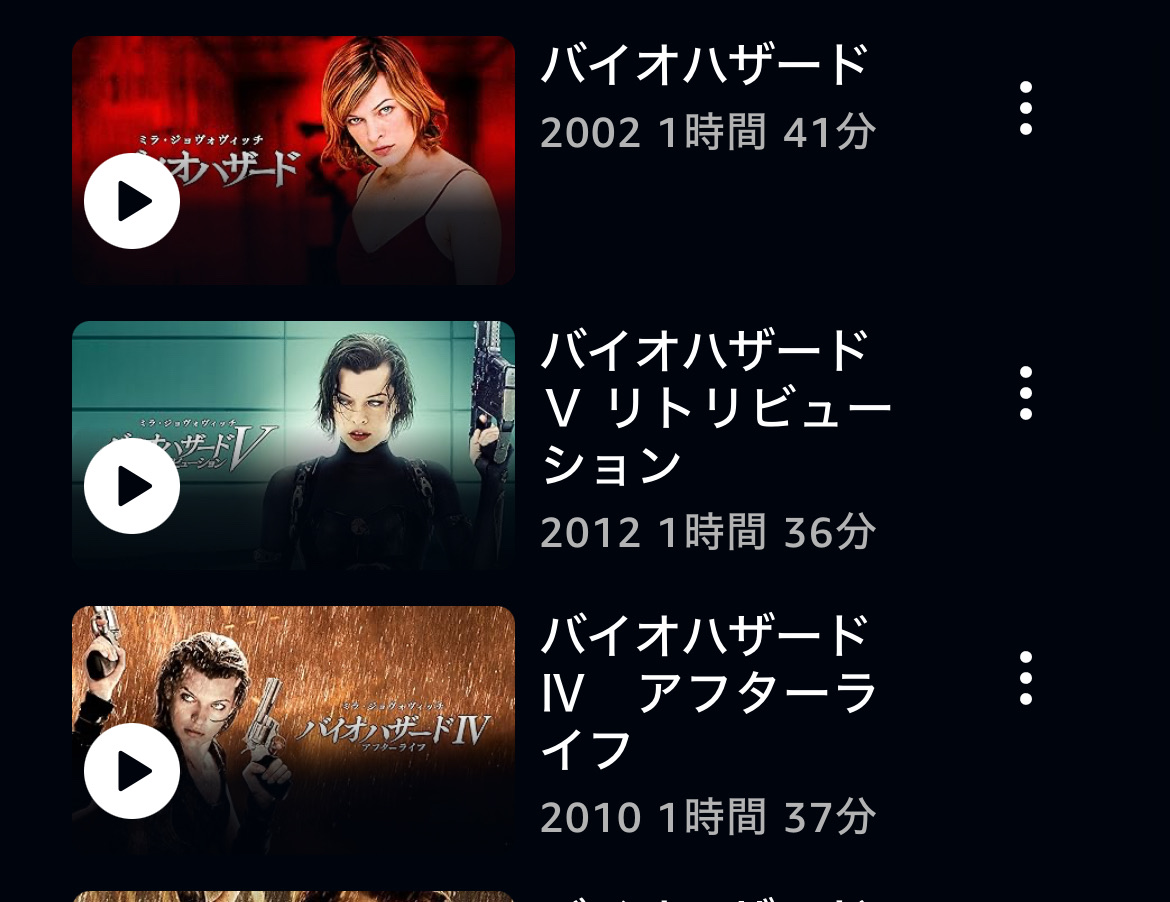The image size is (1170, 902).
Task: Play バイオハザードIV アフターライフ
Action: pyautogui.click(x=132, y=771)
